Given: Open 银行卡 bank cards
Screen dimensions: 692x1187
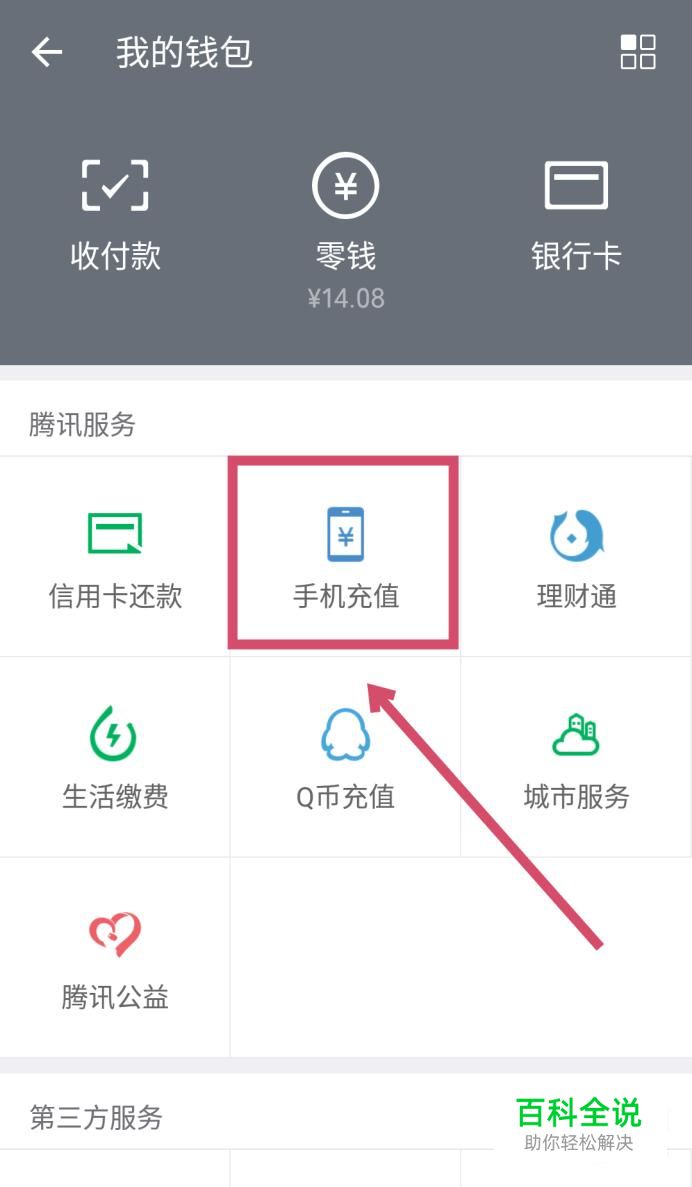Looking at the screenshot, I should (x=576, y=215).
